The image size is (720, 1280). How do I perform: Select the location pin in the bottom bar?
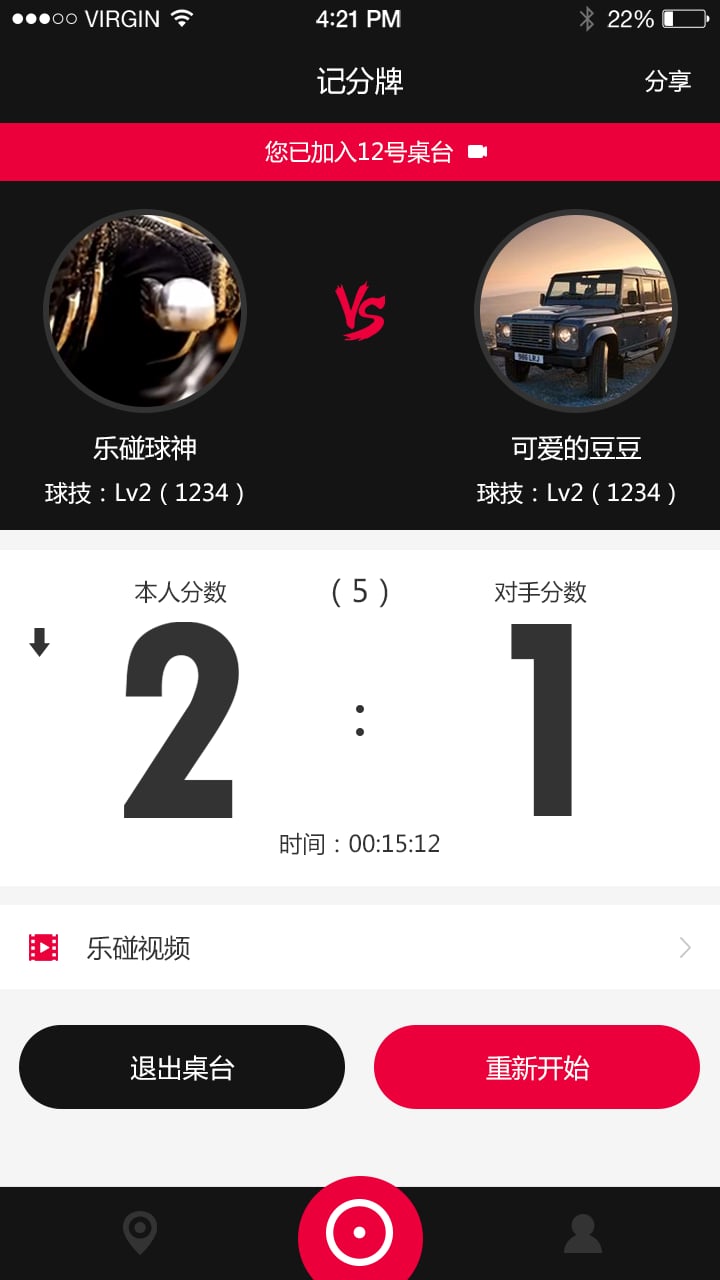tap(139, 1232)
